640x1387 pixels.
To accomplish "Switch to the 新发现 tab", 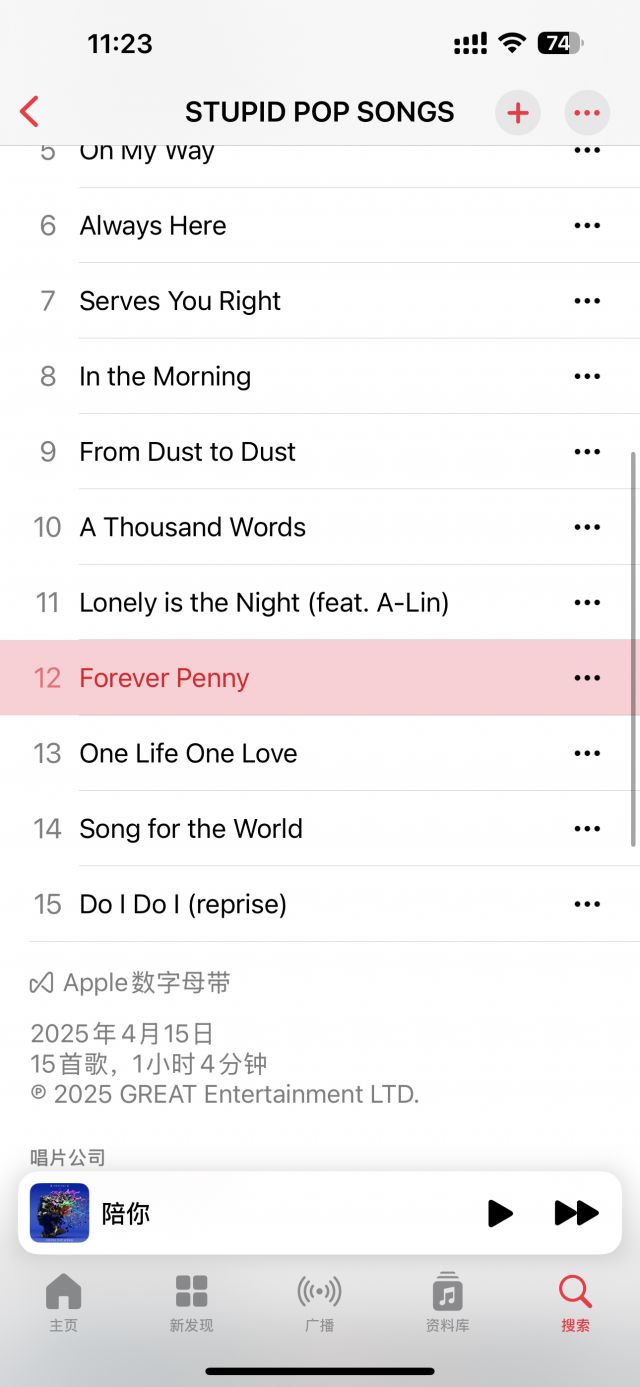I will tap(191, 1303).
